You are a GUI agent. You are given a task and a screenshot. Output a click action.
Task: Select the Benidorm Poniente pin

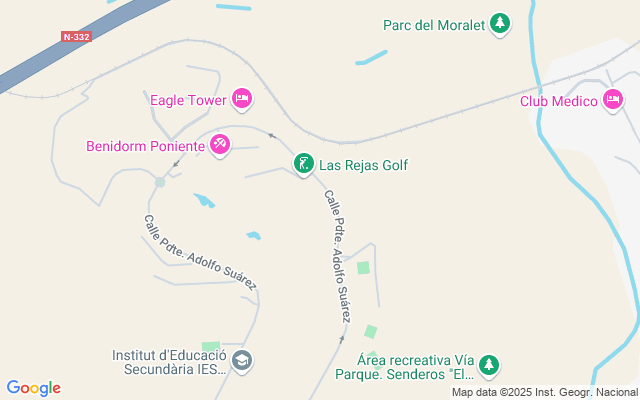(x=220, y=146)
